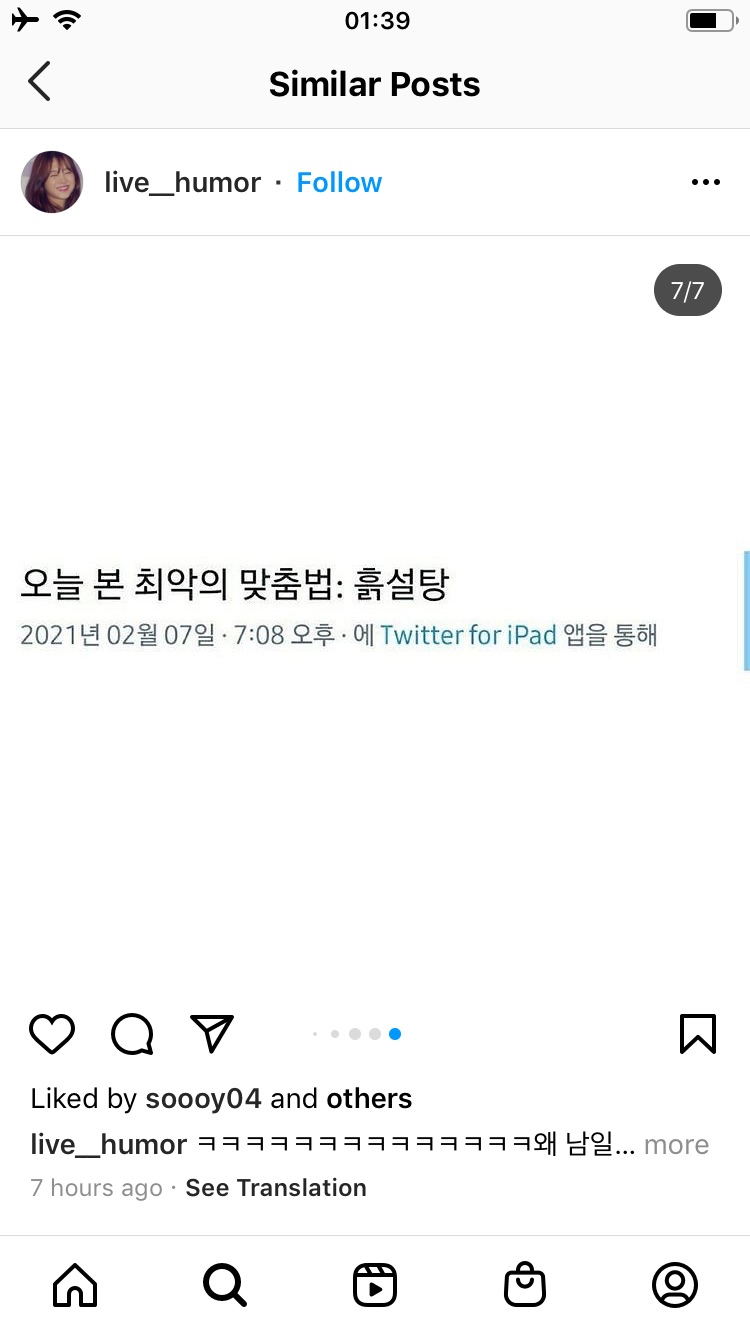
Task: Open soooy04's profile from likes
Action: (x=203, y=1098)
